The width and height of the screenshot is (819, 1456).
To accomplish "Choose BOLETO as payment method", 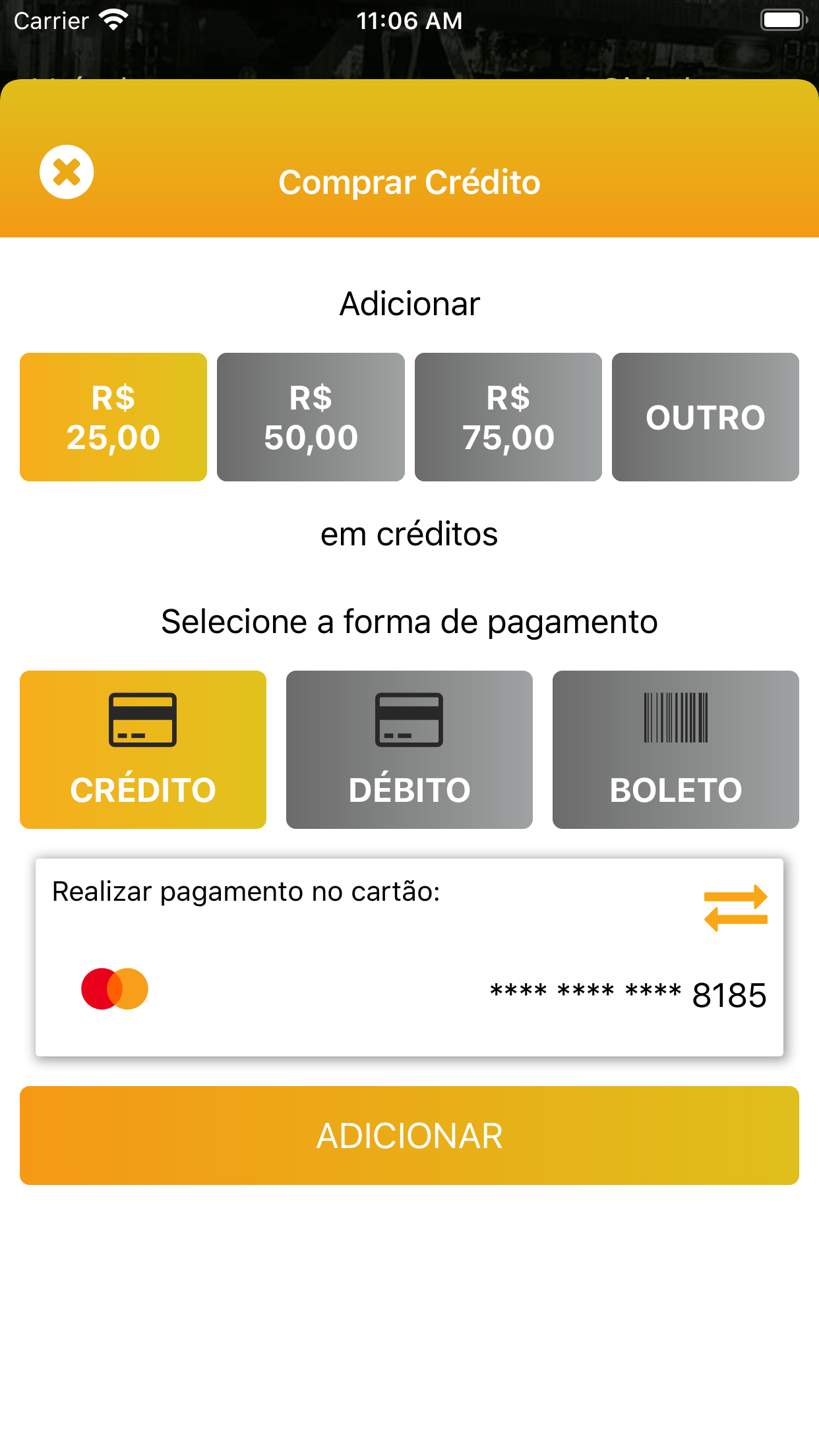I will coord(675,750).
